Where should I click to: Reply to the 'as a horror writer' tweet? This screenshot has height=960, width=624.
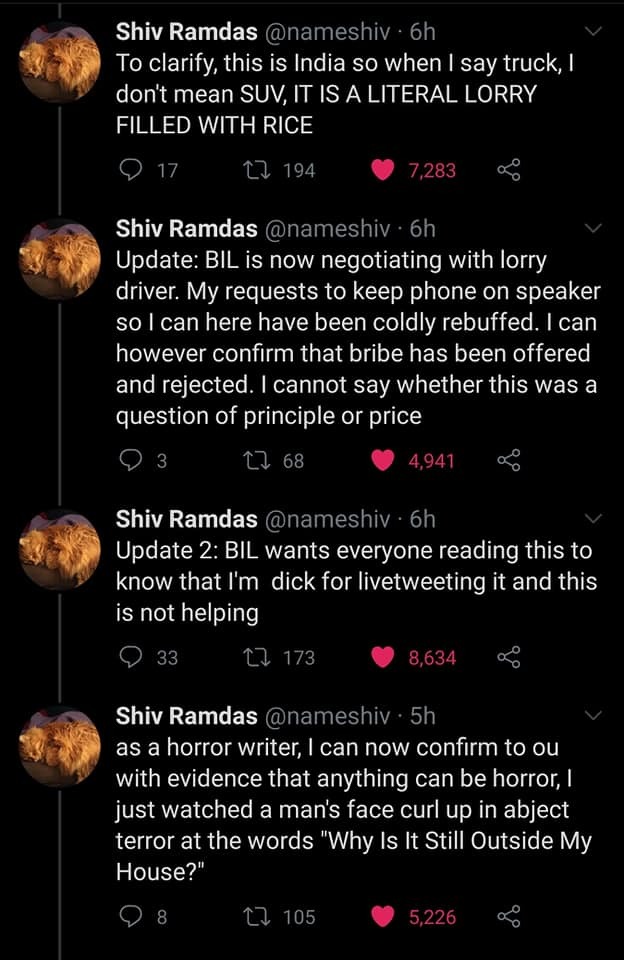[x=131, y=916]
